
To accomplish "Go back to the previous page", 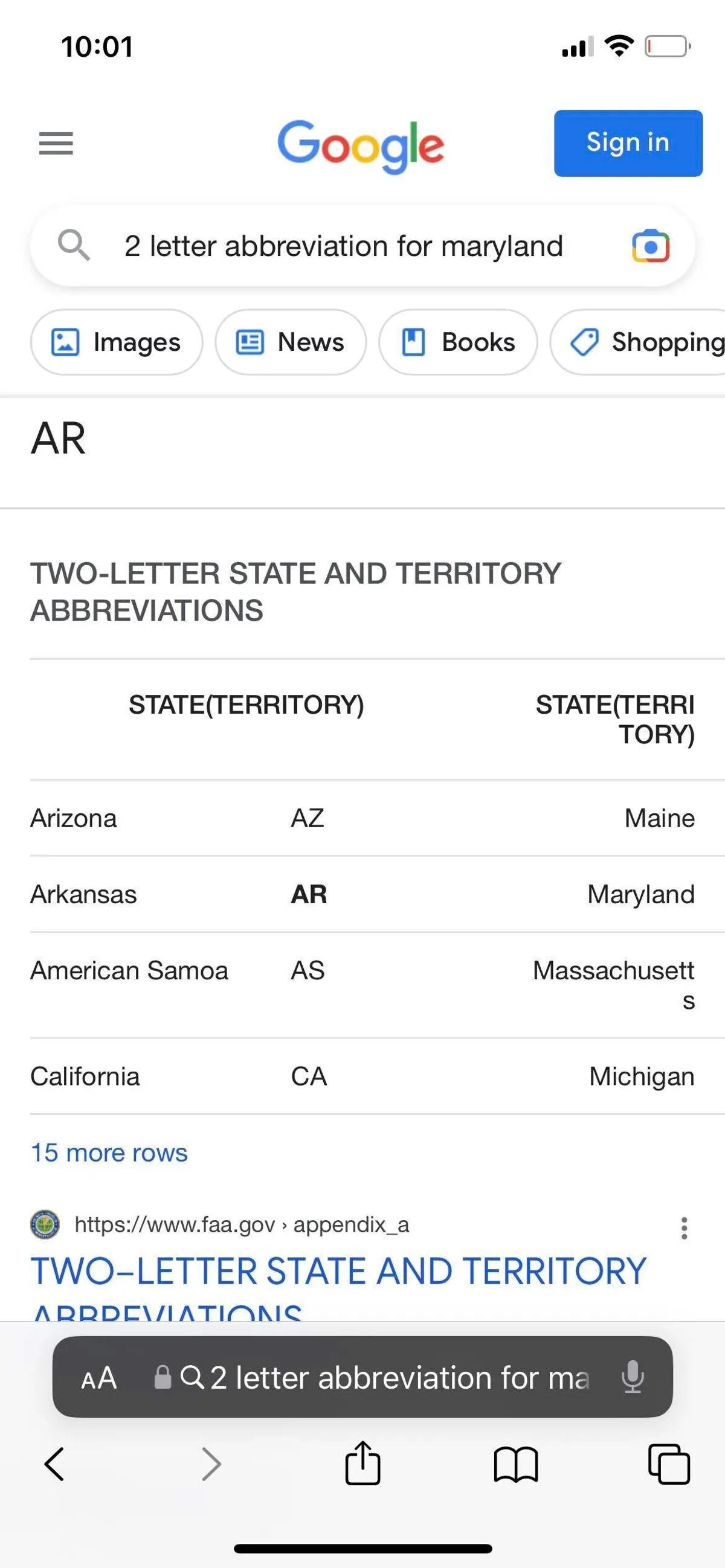I will [54, 1464].
